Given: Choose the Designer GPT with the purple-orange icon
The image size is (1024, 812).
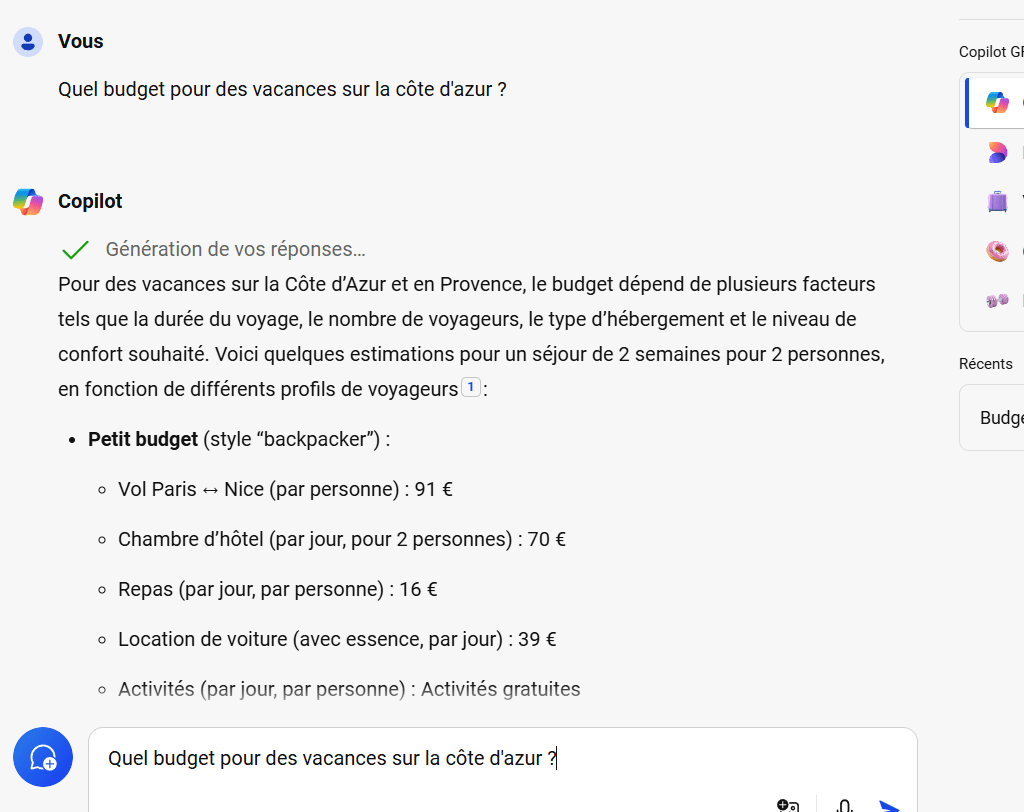Looking at the screenshot, I should point(997,152).
